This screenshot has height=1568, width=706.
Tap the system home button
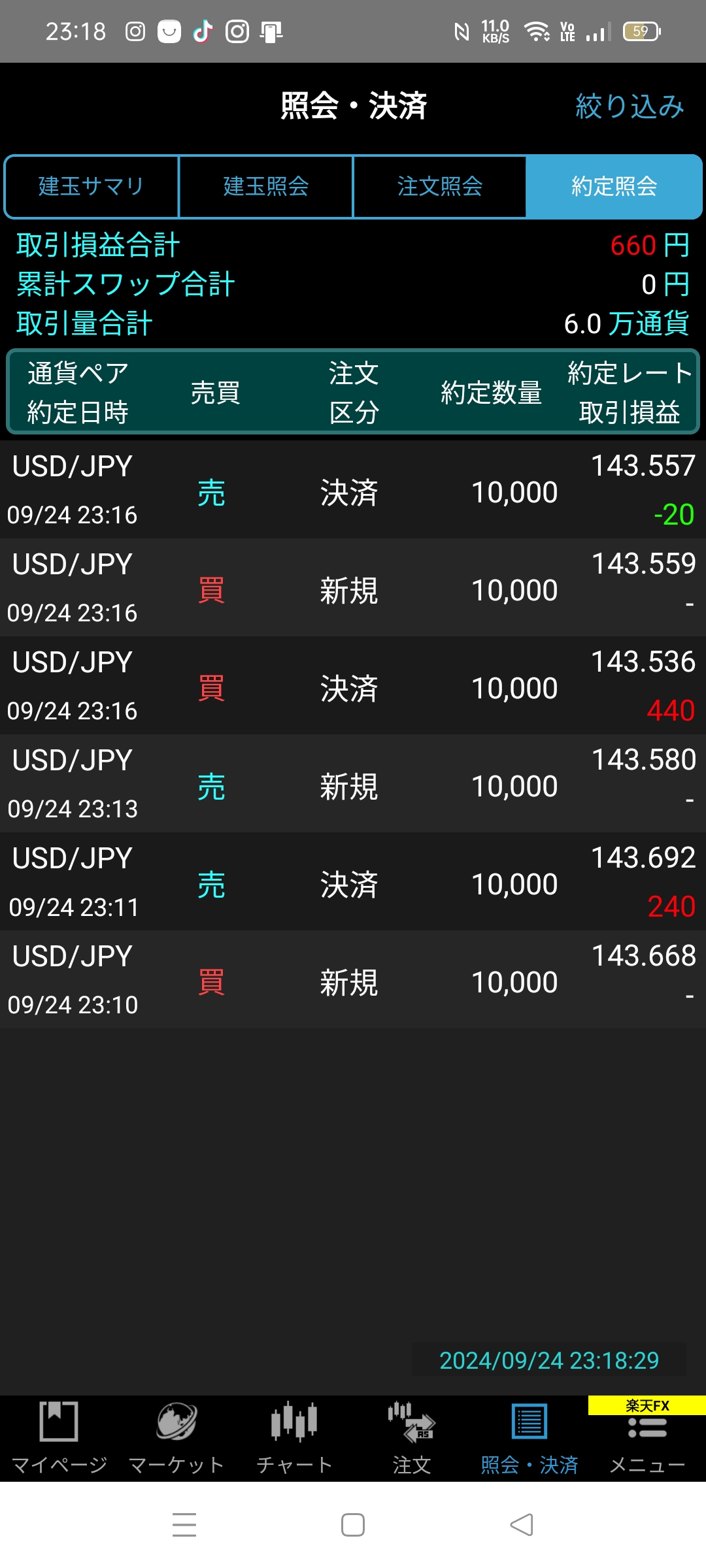[353, 1525]
